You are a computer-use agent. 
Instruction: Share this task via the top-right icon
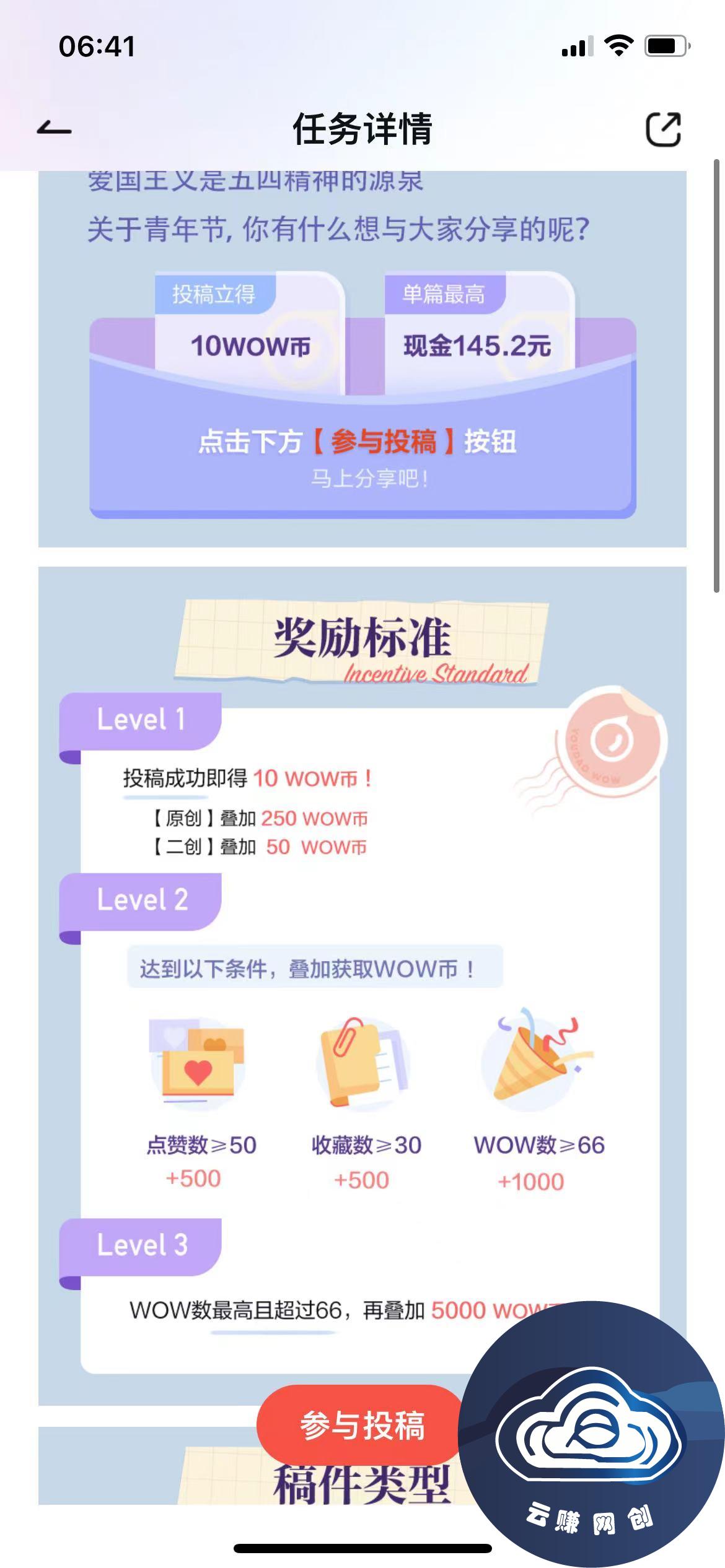tap(663, 129)
